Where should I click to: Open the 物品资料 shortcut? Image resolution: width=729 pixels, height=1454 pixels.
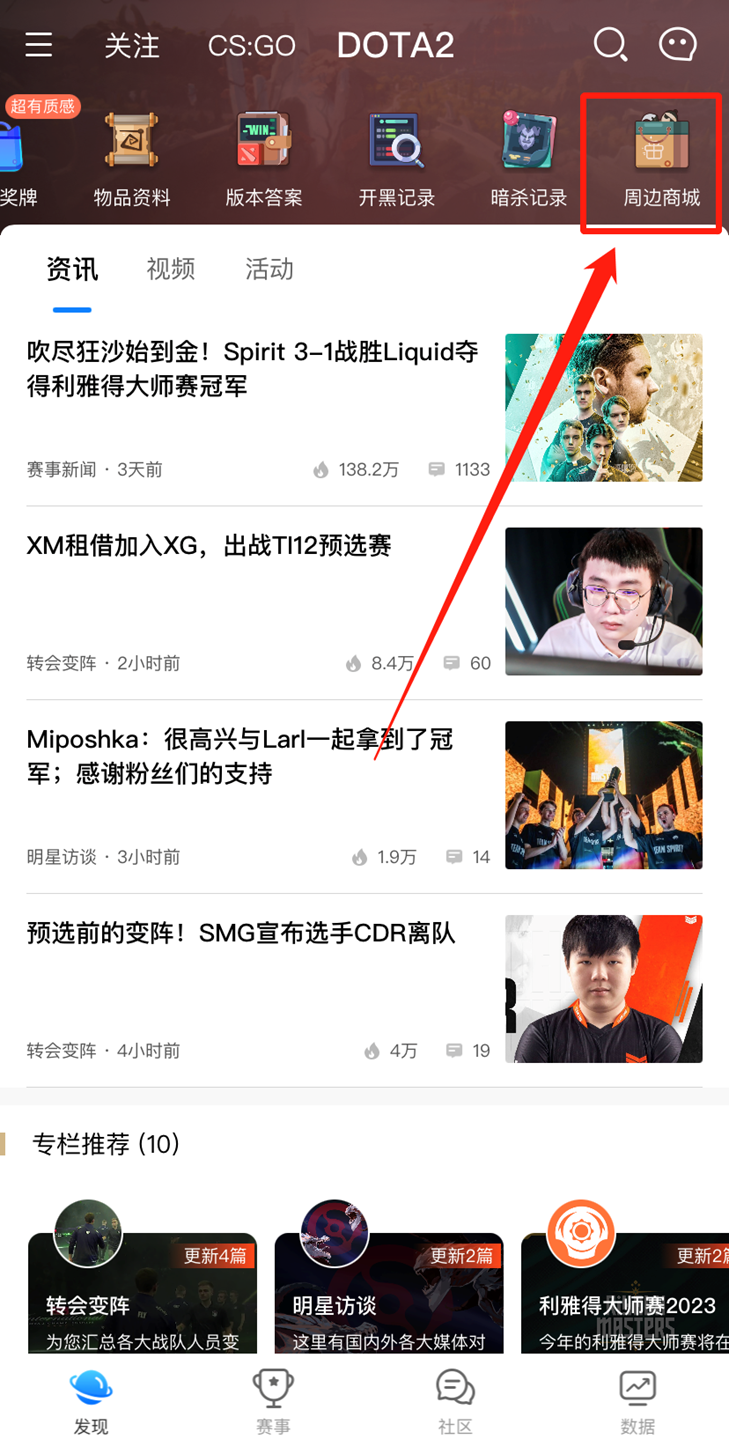(132, 160)
